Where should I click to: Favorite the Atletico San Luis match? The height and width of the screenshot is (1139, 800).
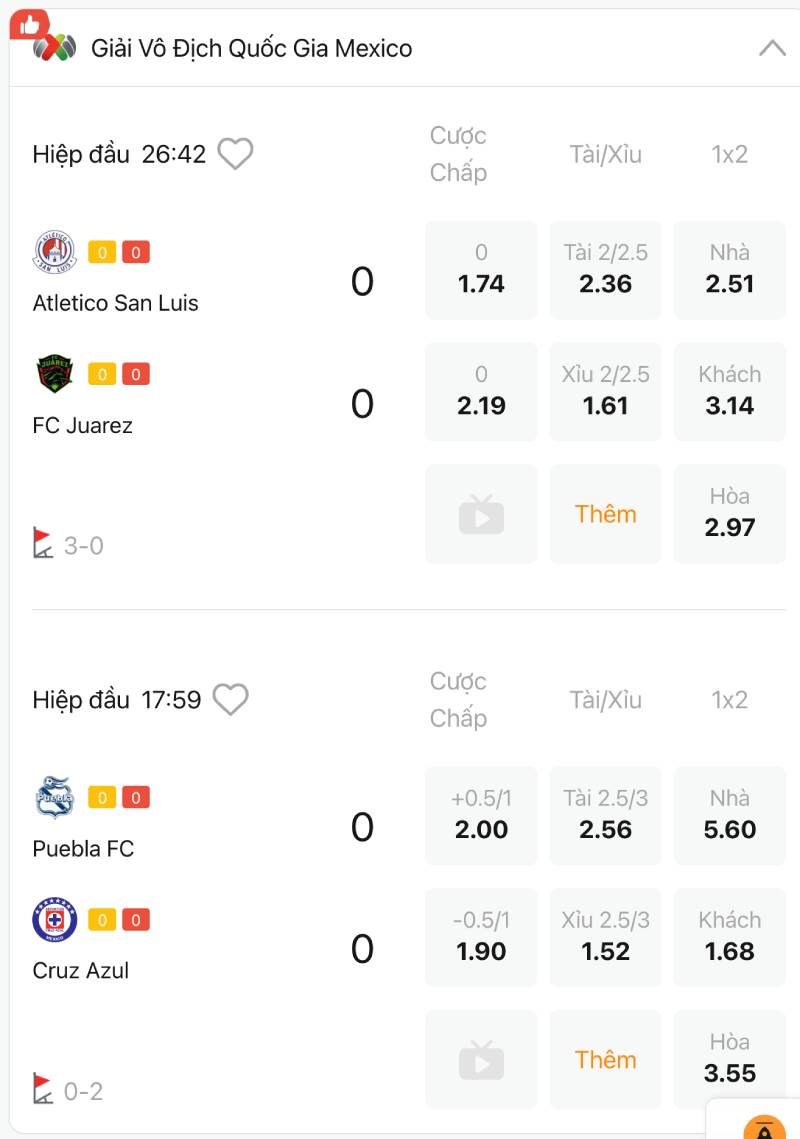pyautogui.click(x=235, y=154)
